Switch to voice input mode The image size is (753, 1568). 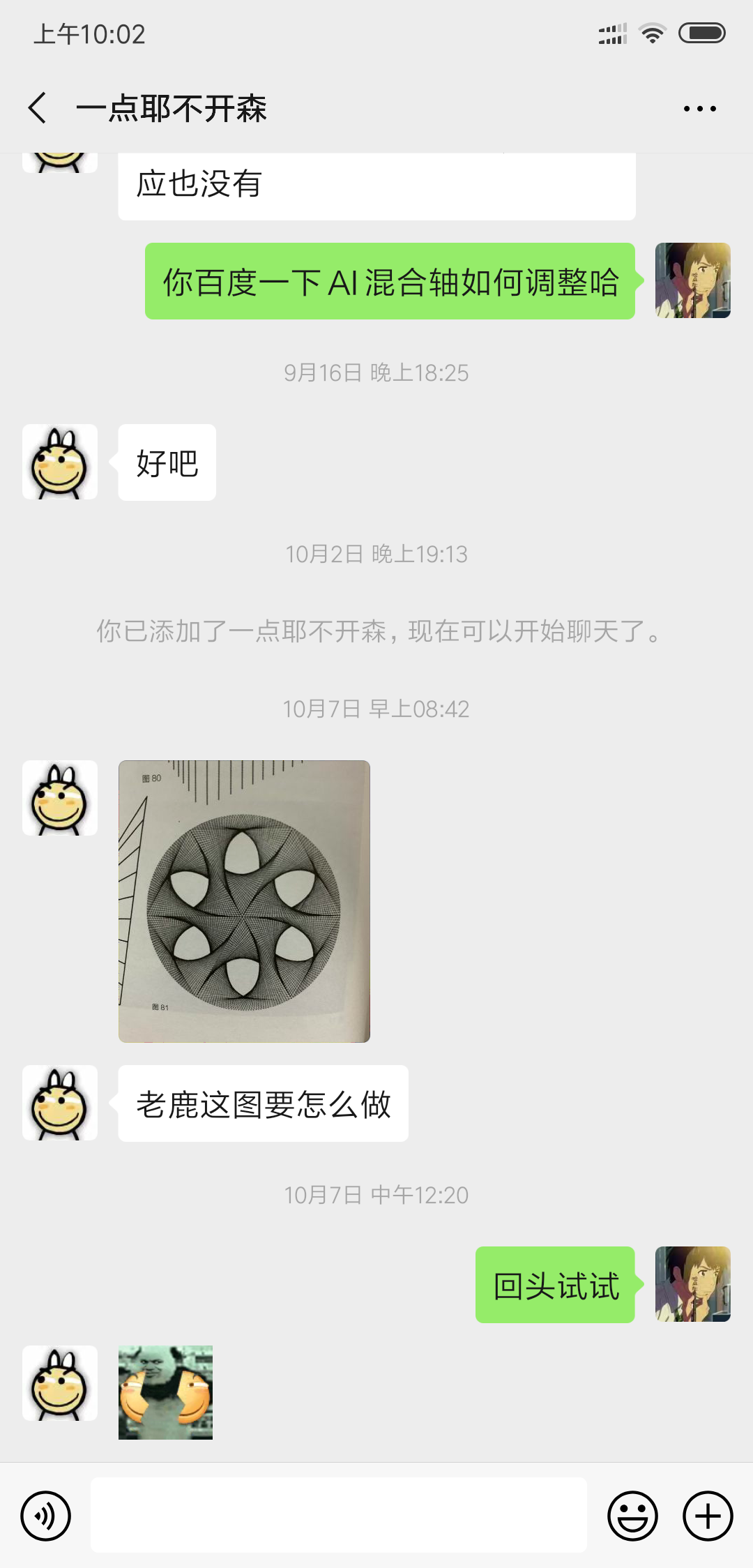point(46,1516)
